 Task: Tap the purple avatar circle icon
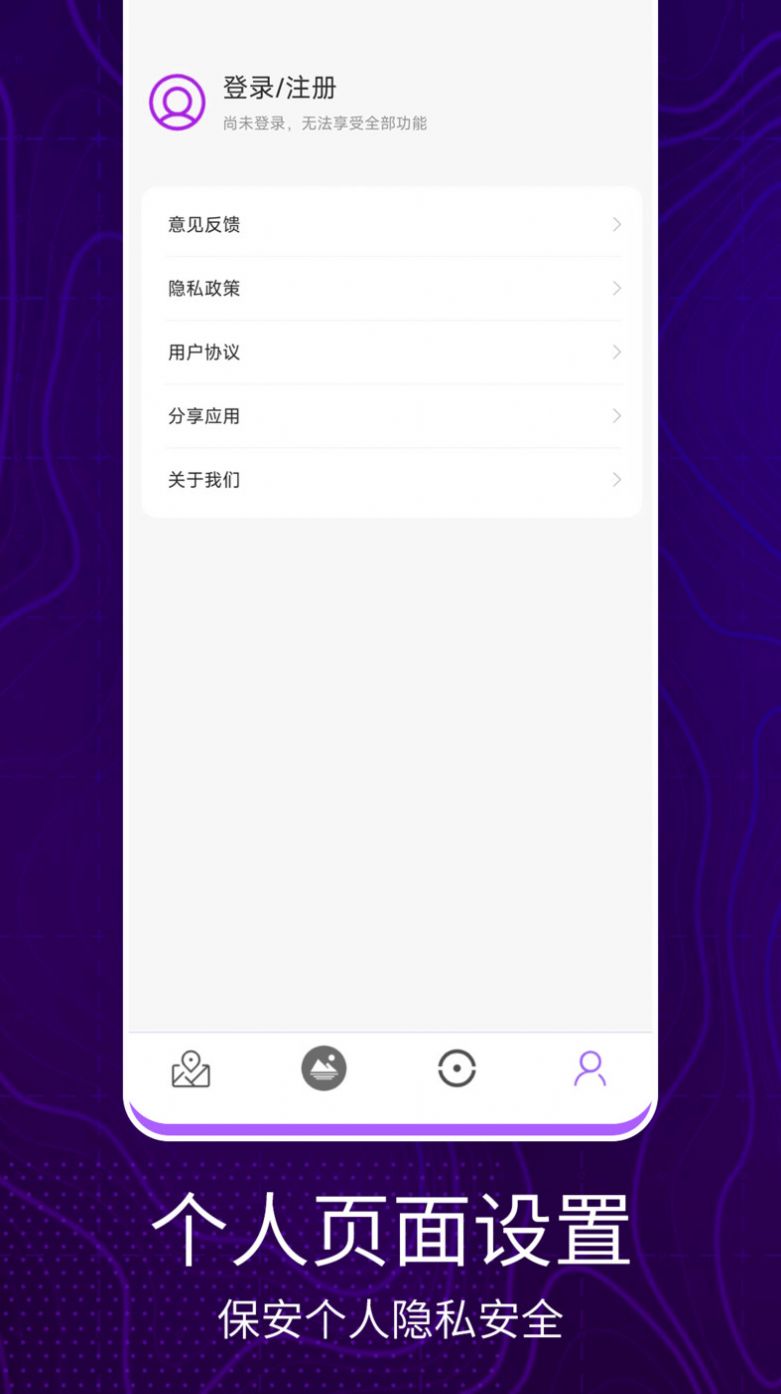tap(177, 102)
